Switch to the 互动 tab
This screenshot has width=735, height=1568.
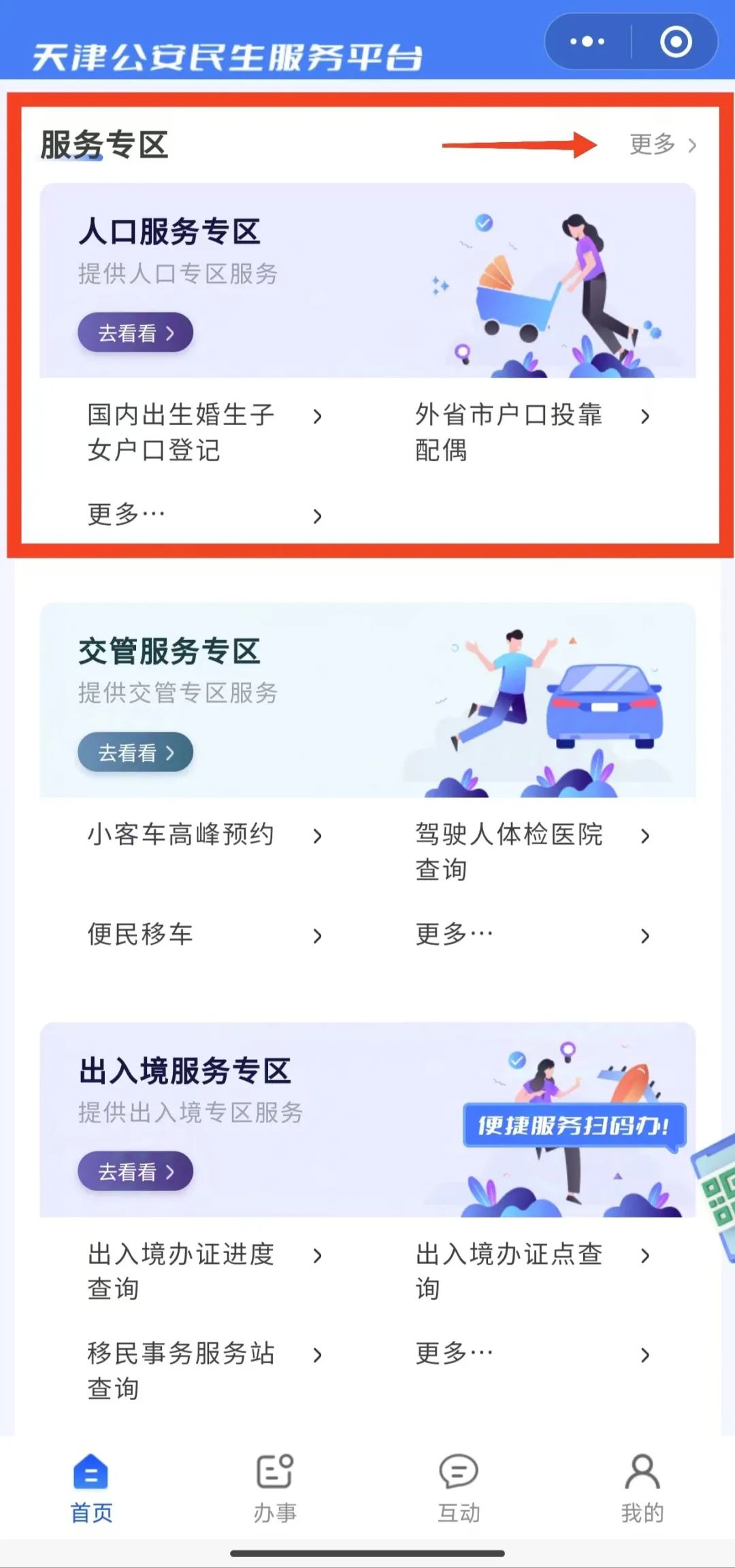pyautogui.click(x=459, y=1487)
